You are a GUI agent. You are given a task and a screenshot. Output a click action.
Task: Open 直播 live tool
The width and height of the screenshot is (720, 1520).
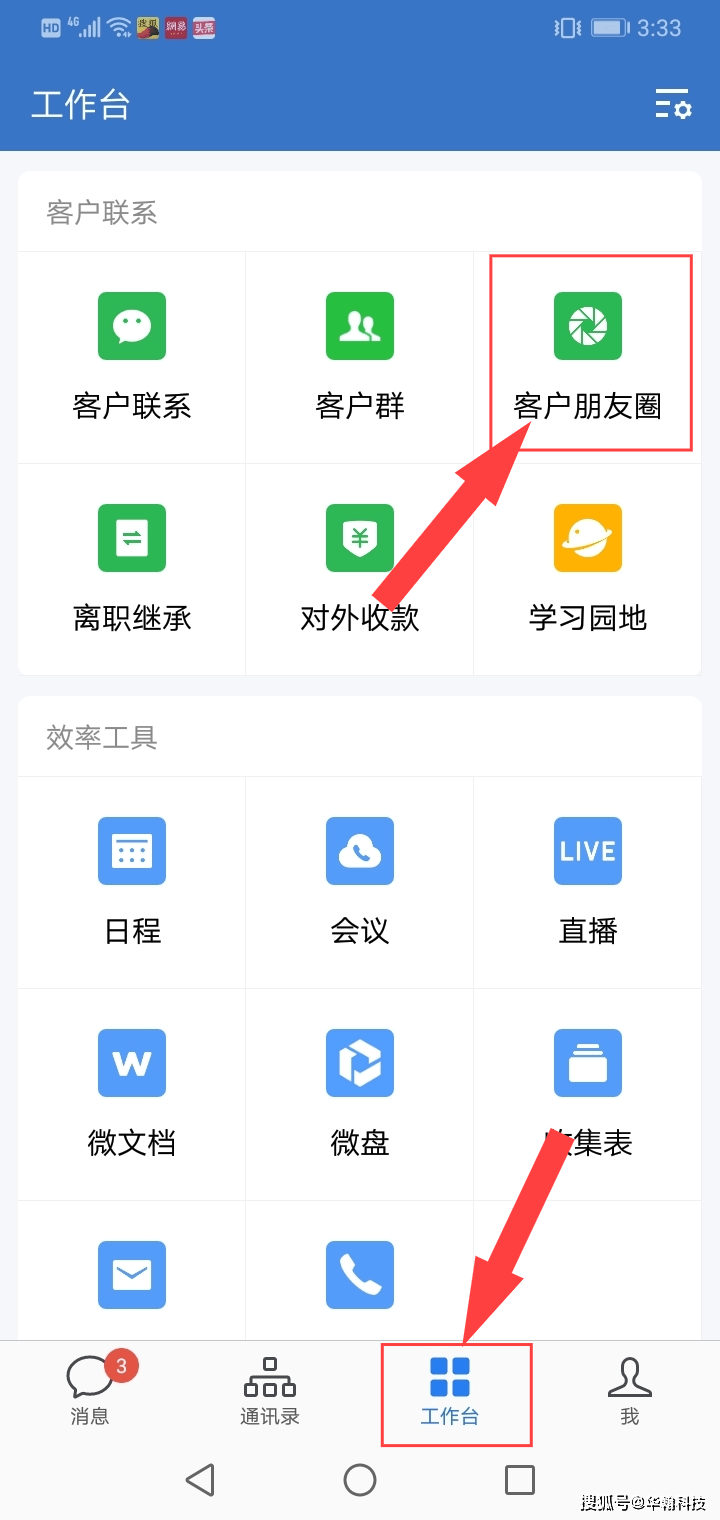point(588,880)
